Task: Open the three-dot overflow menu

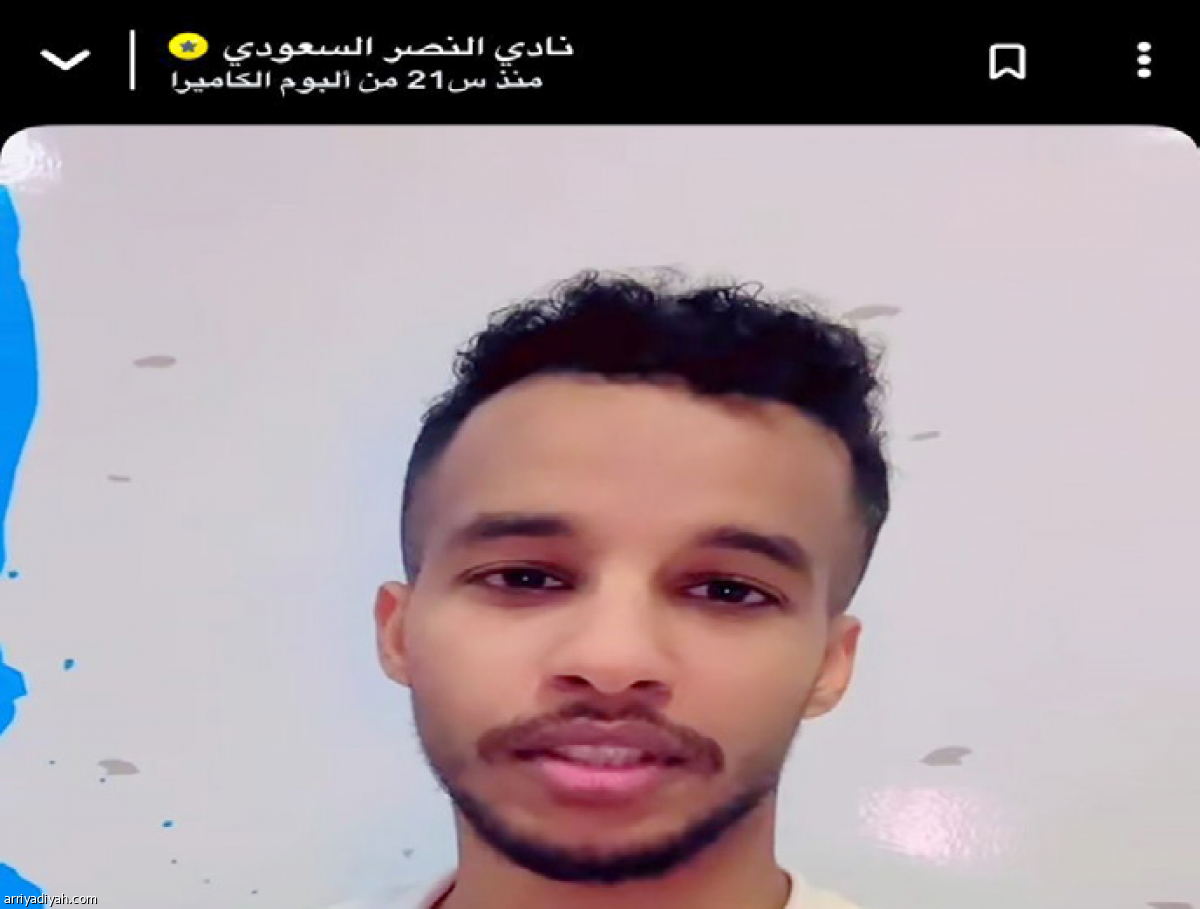Action: [1144, 61]
